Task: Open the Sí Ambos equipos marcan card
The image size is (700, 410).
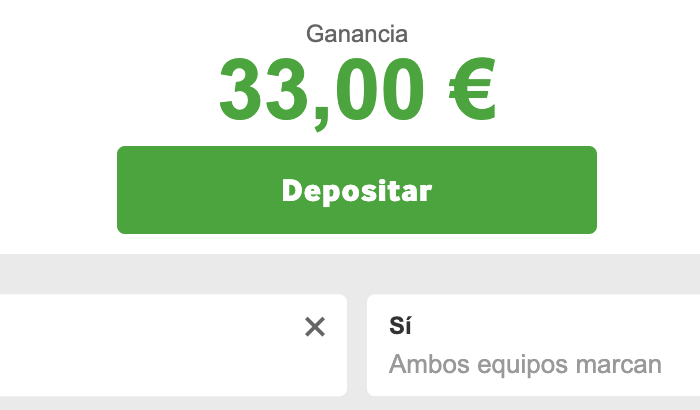Action: [x=532, y=345]
